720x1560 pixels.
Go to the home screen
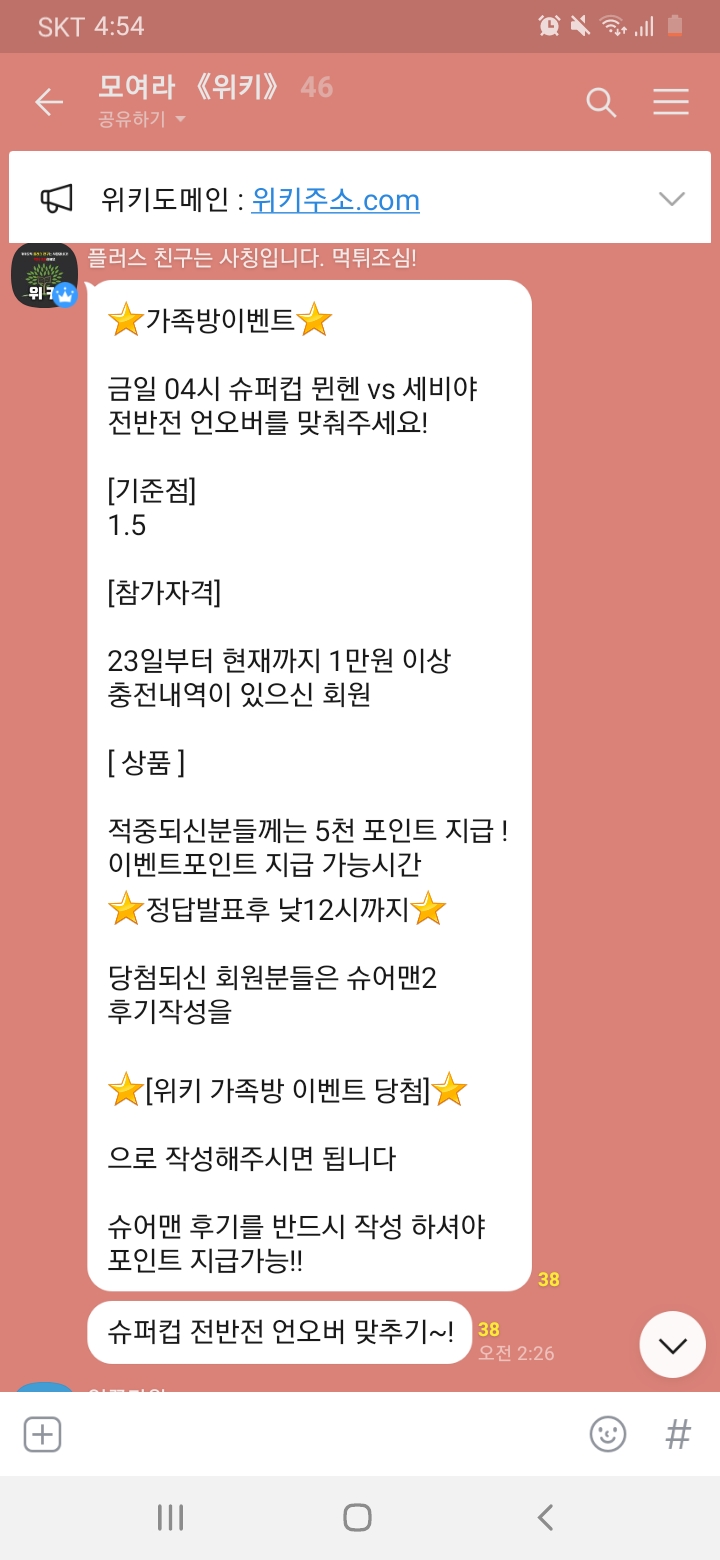pos(358,1518)
